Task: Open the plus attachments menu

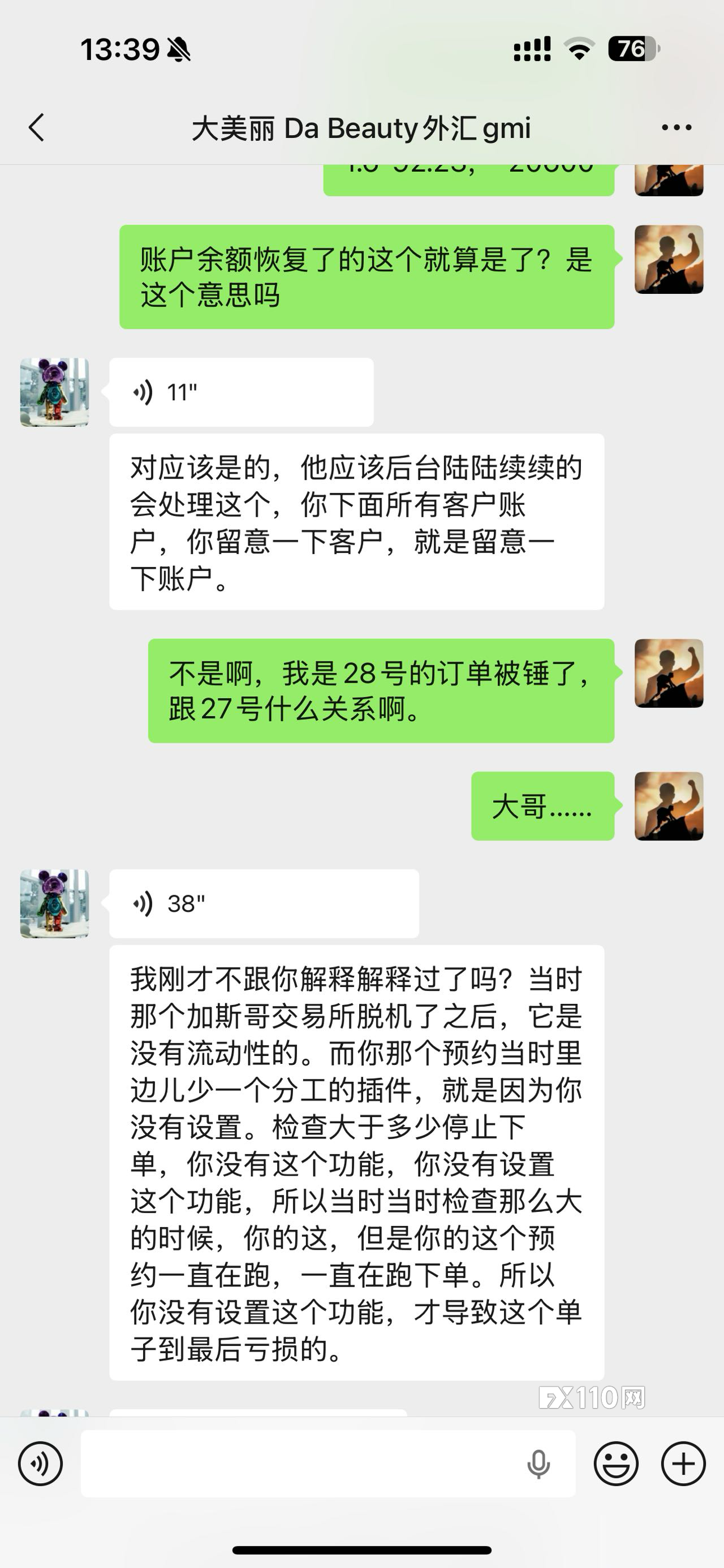Action: point(683,1464)
